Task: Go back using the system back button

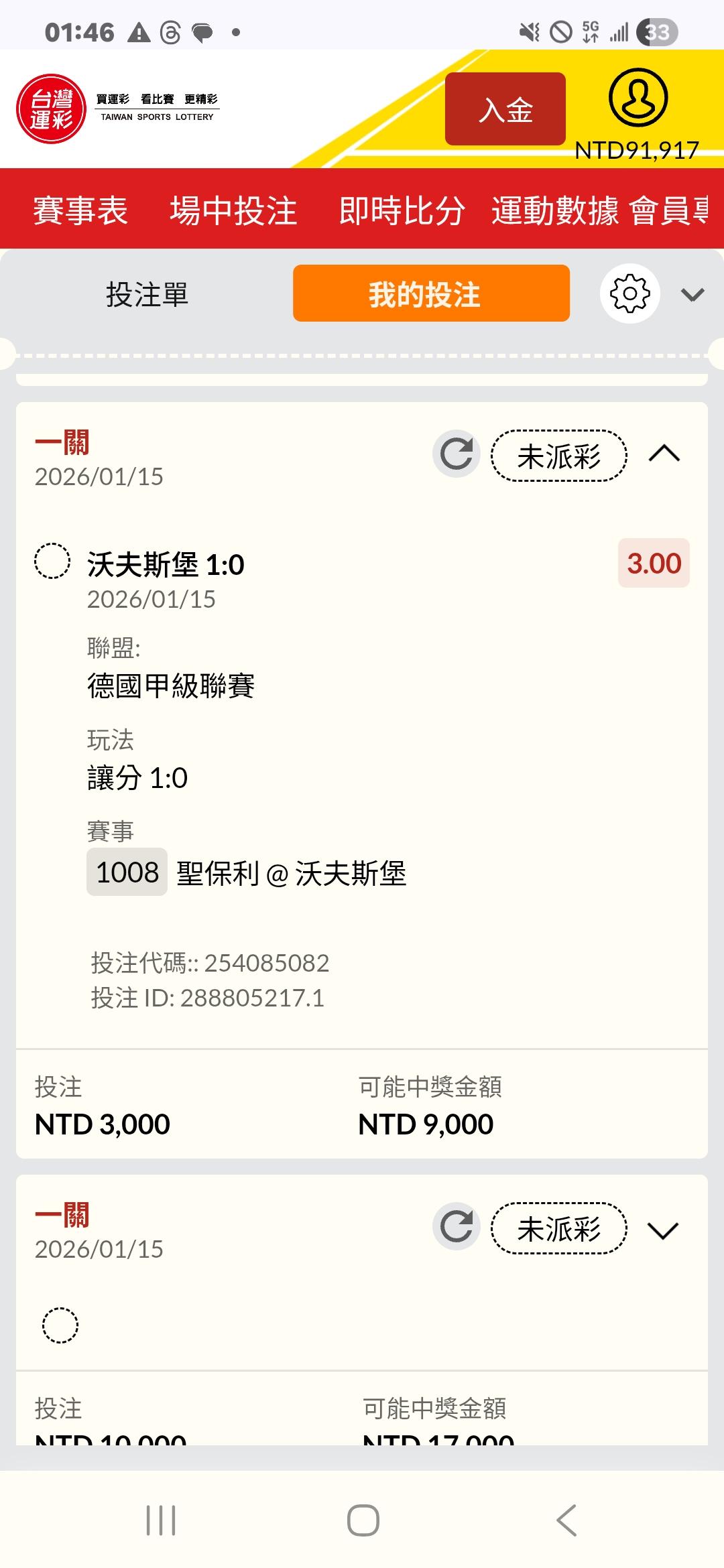Action: (566, 1520)
